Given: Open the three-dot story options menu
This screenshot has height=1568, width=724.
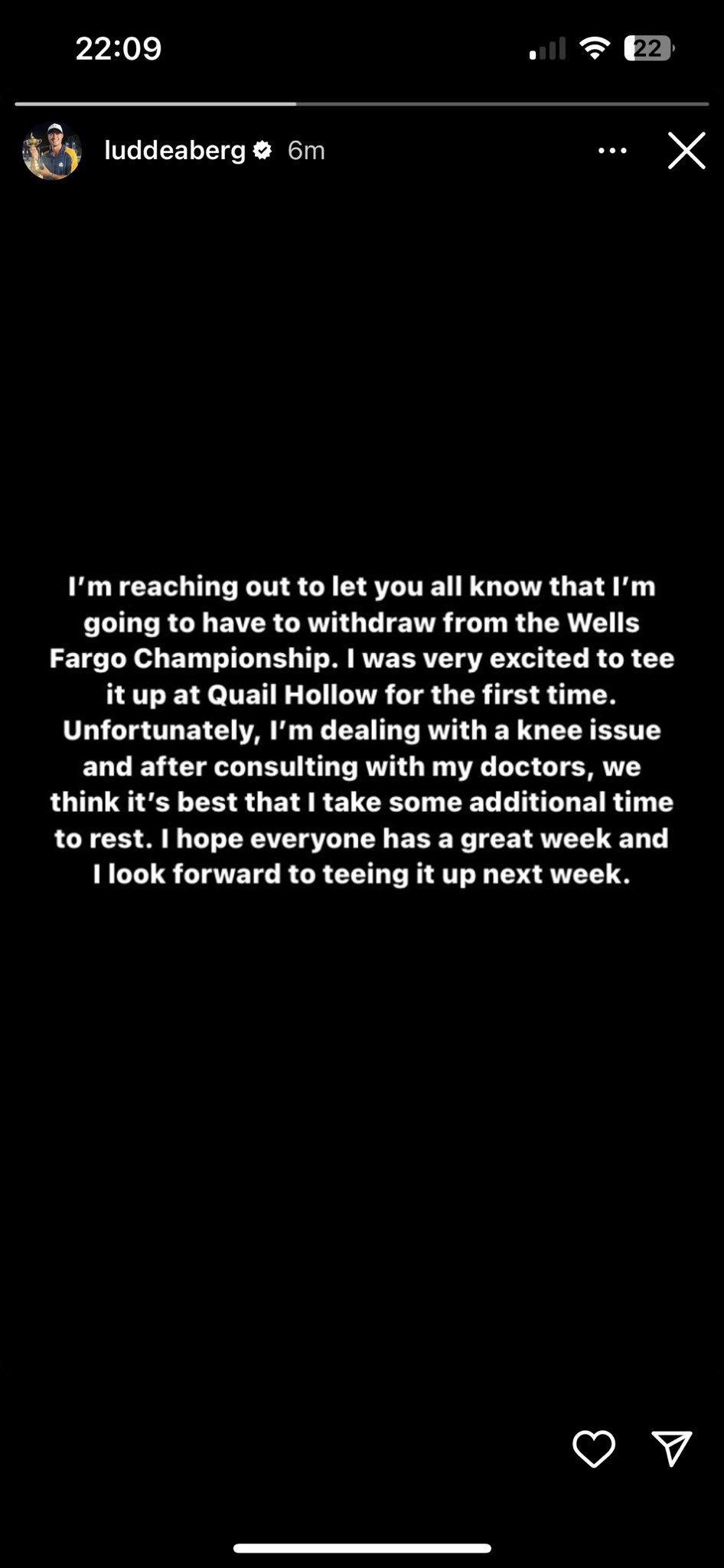Looking at the screenshot, I should click(x=612, y=151).
